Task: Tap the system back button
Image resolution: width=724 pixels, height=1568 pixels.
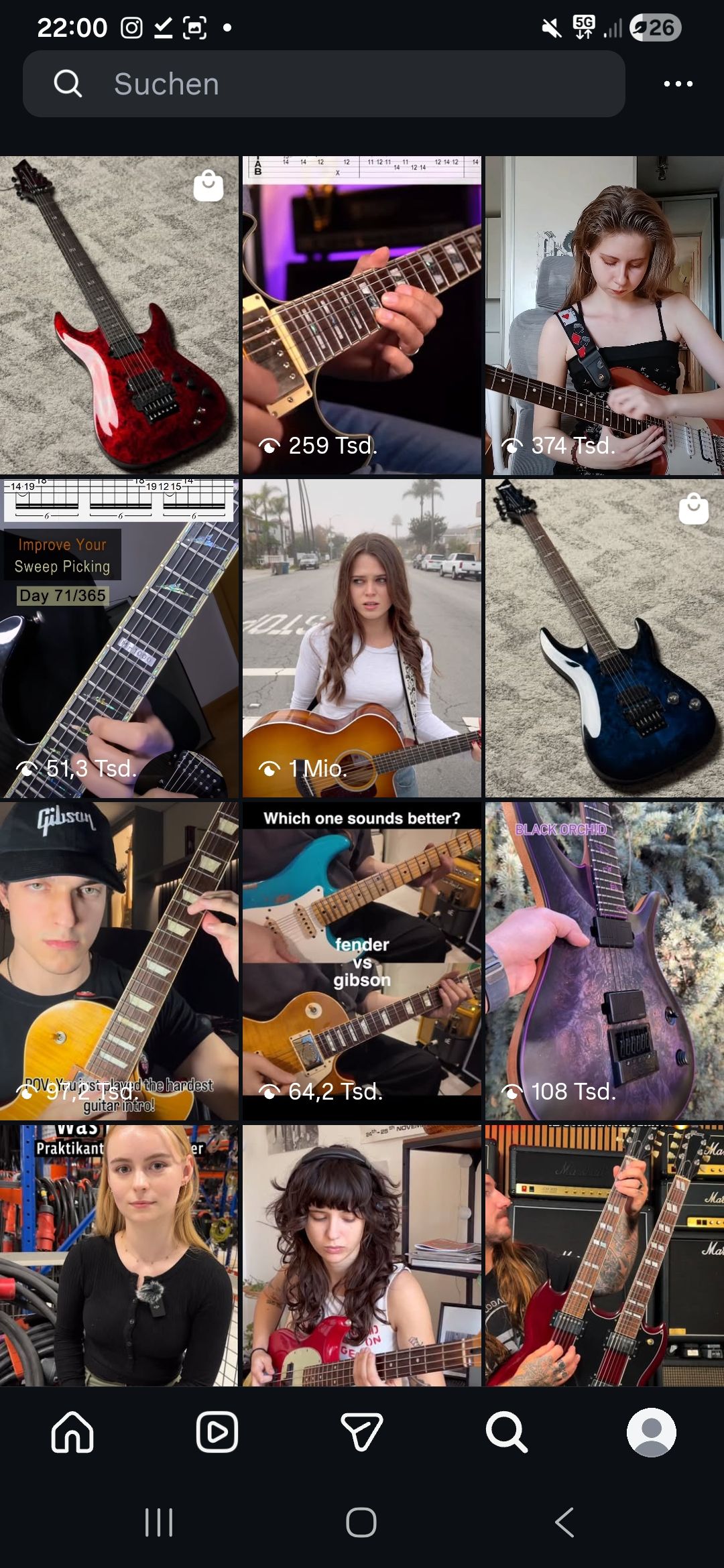Action: pos(564,1522)
